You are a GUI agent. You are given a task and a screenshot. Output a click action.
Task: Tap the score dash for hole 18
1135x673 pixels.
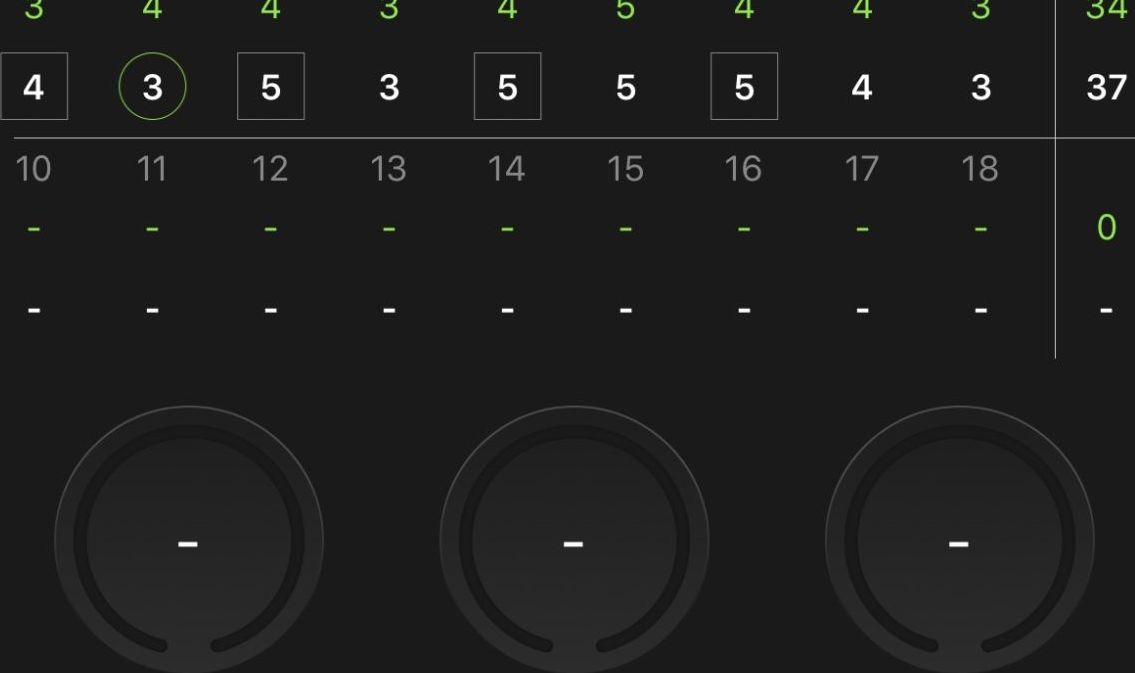980,310
